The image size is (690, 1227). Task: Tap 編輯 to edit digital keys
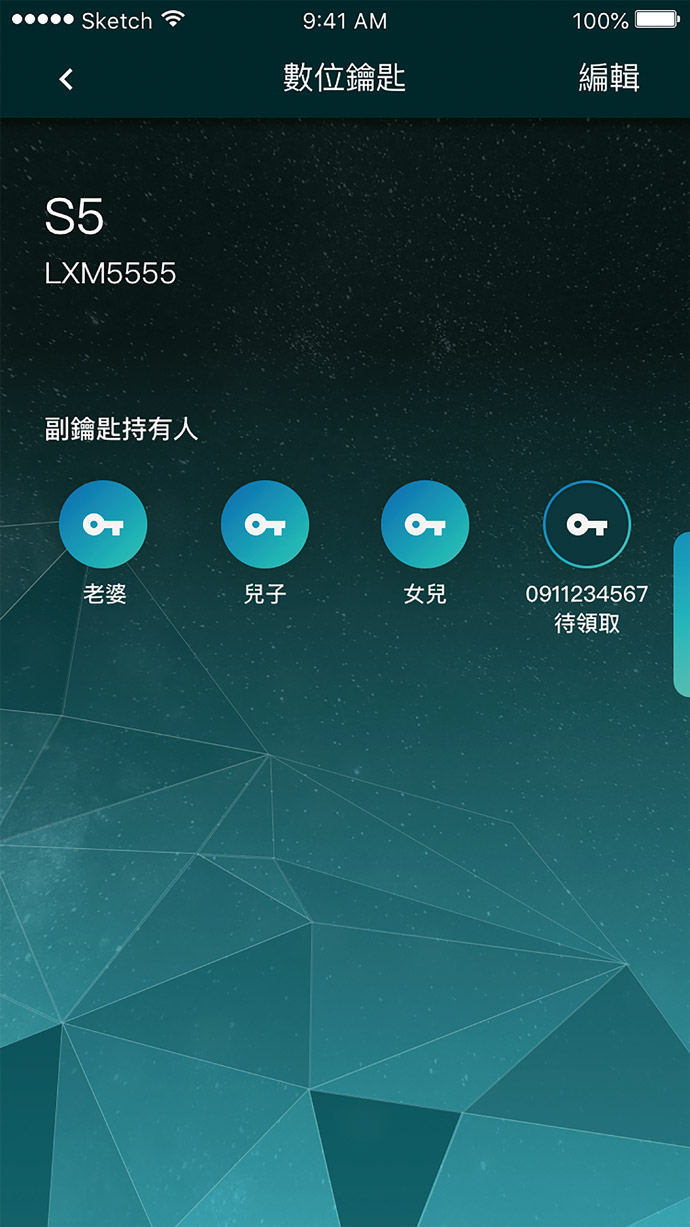tap(609, 78)
